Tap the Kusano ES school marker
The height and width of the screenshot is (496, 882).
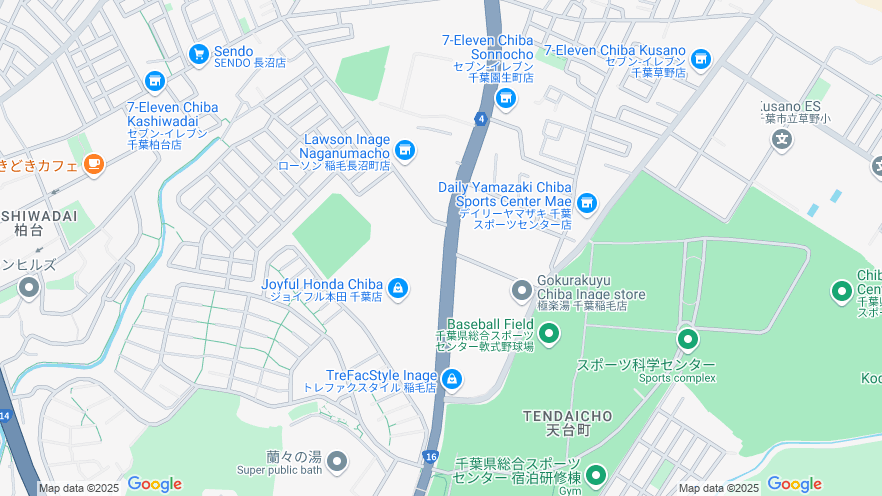(x=781, y=138)
